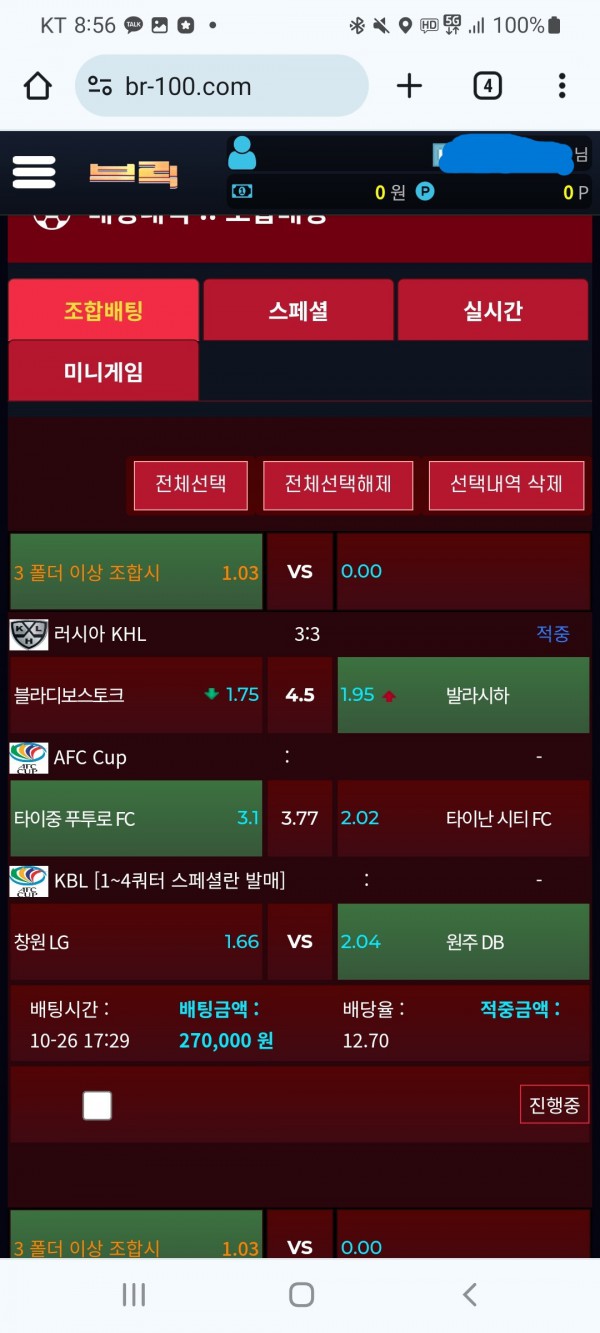Switch to the 조합배팅 tab

pyautogui.click(x=103, y=311)
